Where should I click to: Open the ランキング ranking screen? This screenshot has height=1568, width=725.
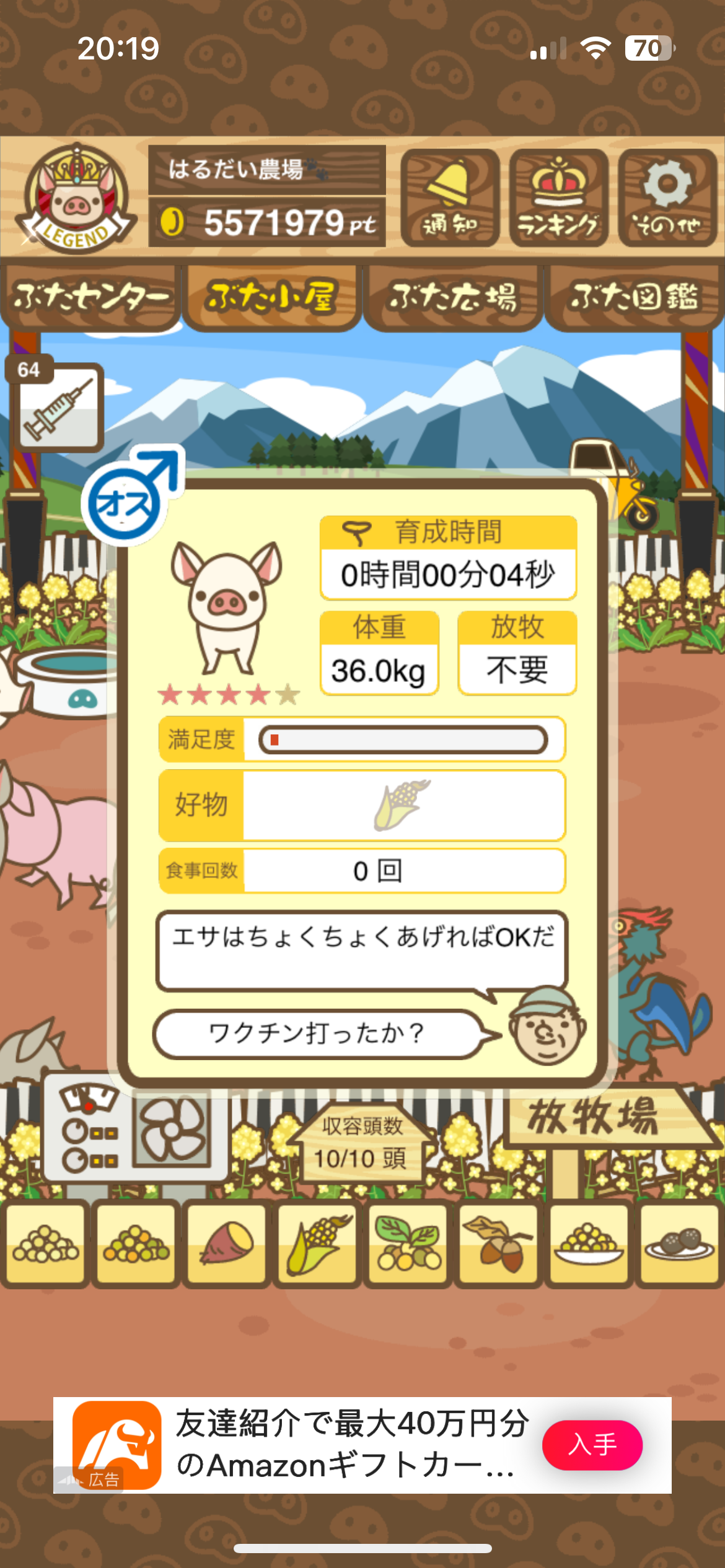point(558,198)
